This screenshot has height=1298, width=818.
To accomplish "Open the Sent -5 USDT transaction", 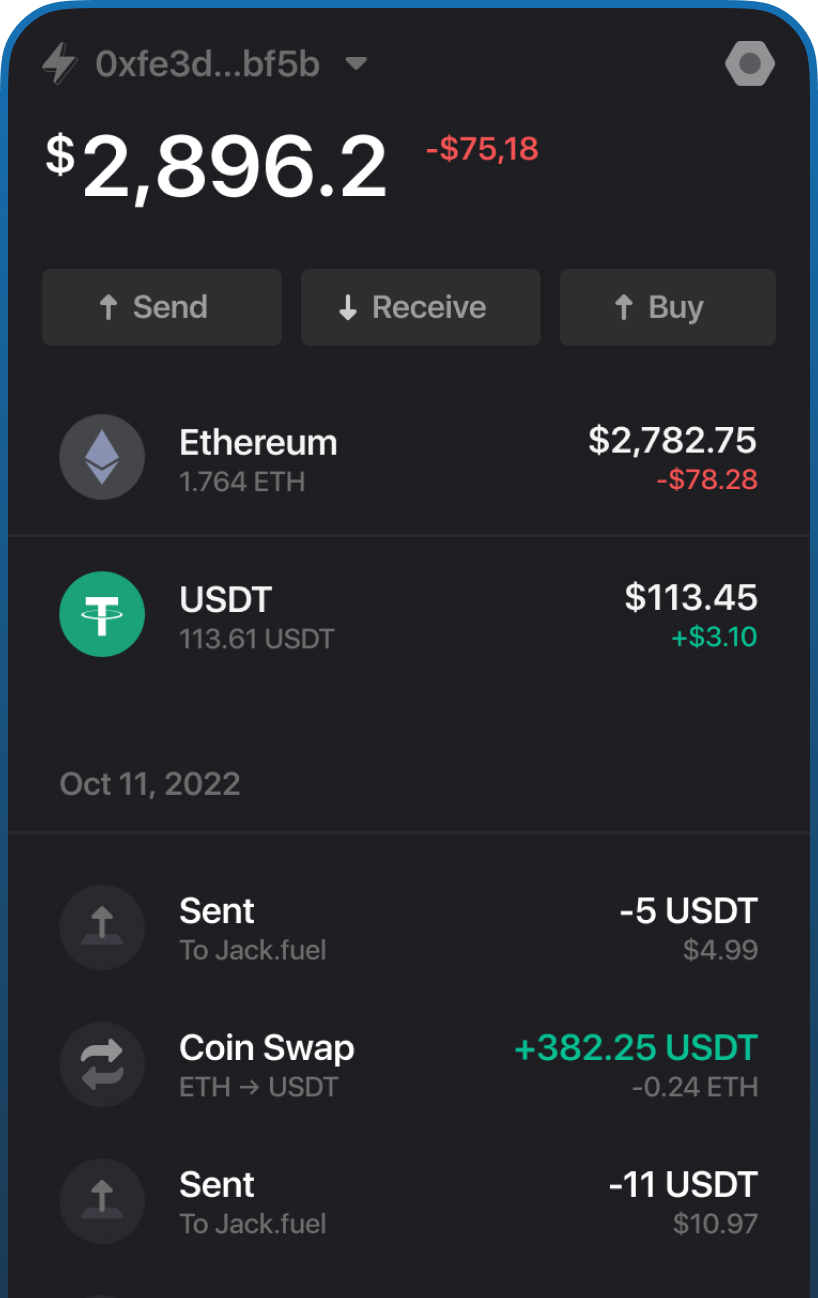I will pyautogui.click(x=408, y=929).
